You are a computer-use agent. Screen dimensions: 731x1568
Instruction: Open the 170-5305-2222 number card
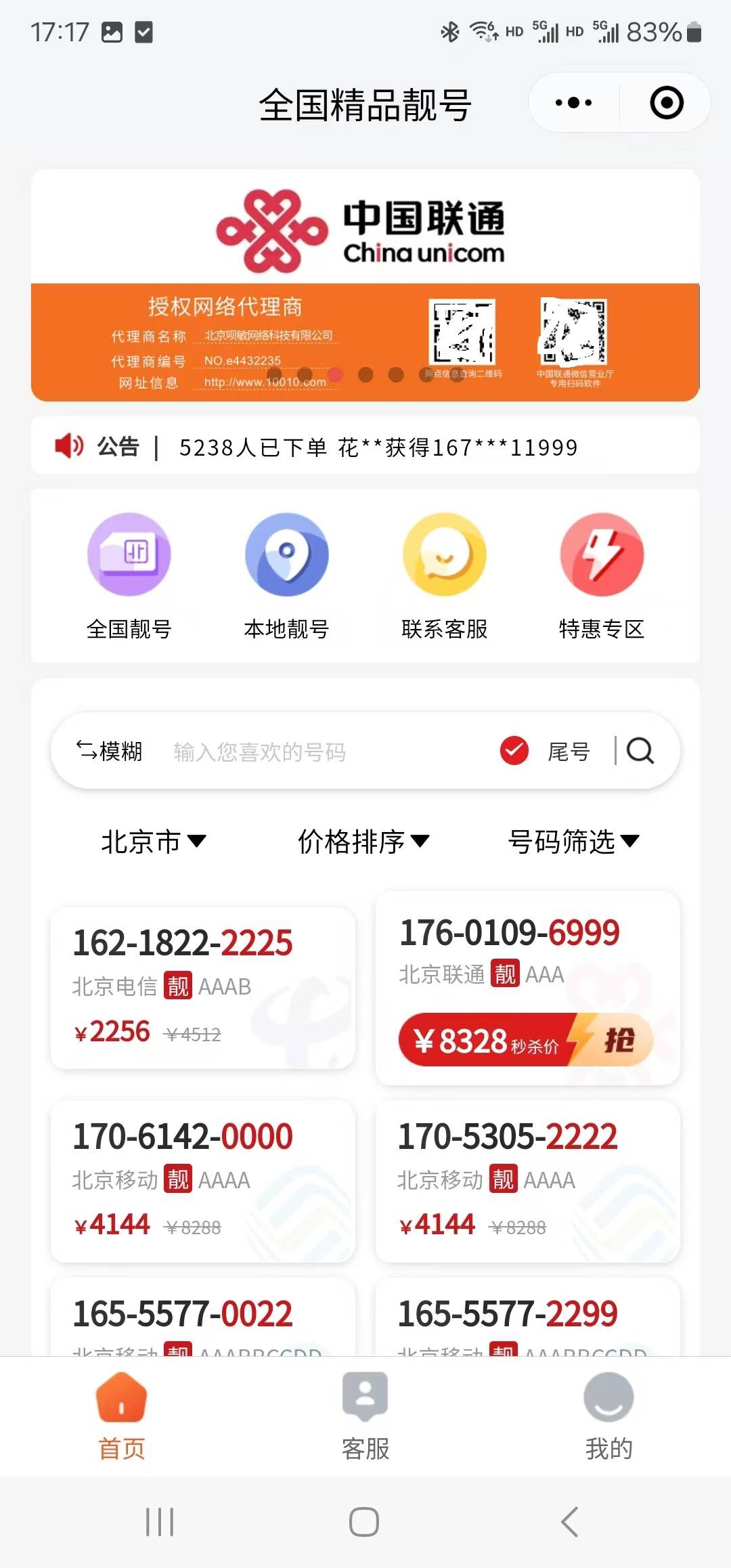click(528, 1181)
